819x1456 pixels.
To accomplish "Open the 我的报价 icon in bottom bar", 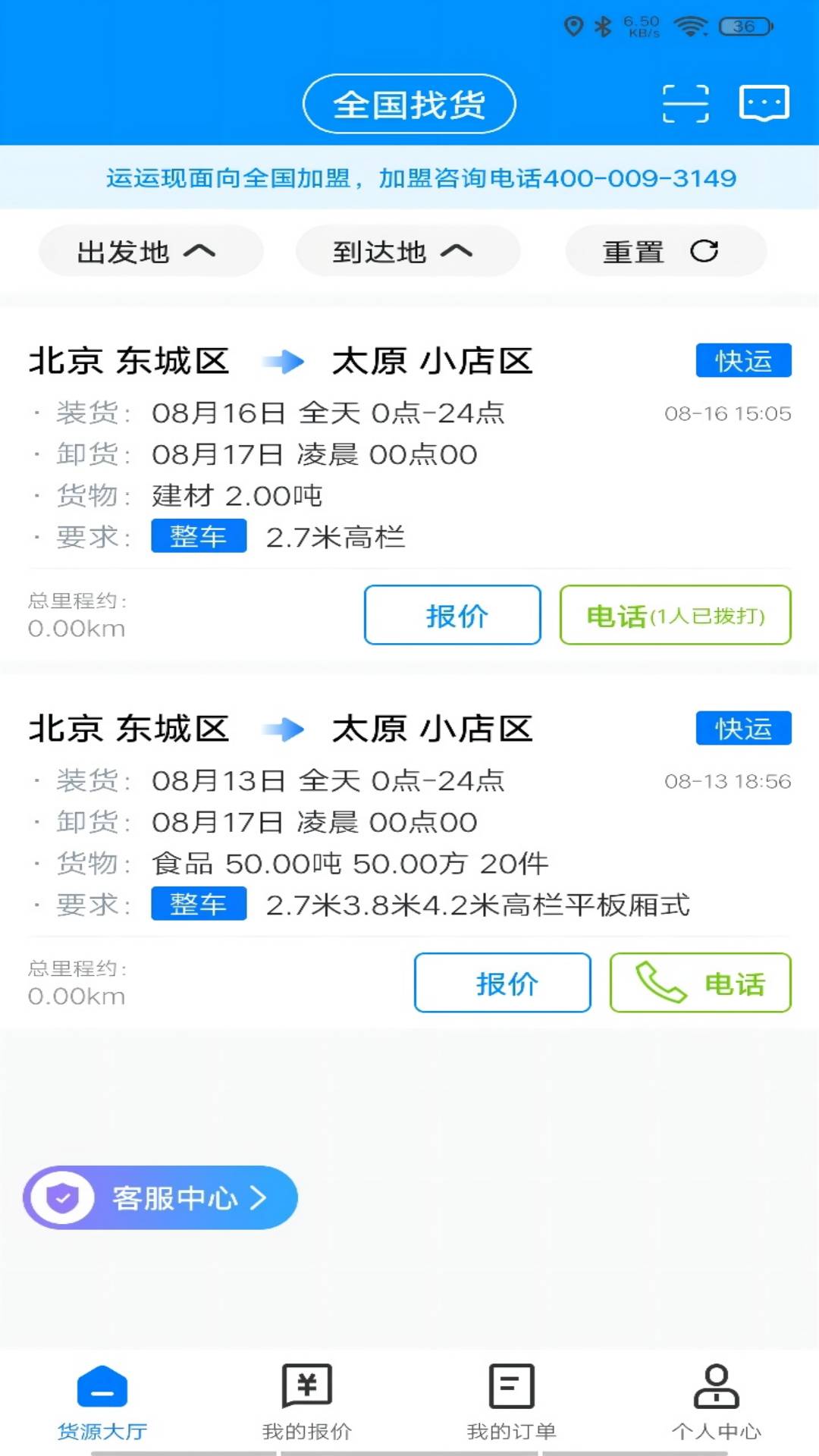I will click(x=306, y=1388).
